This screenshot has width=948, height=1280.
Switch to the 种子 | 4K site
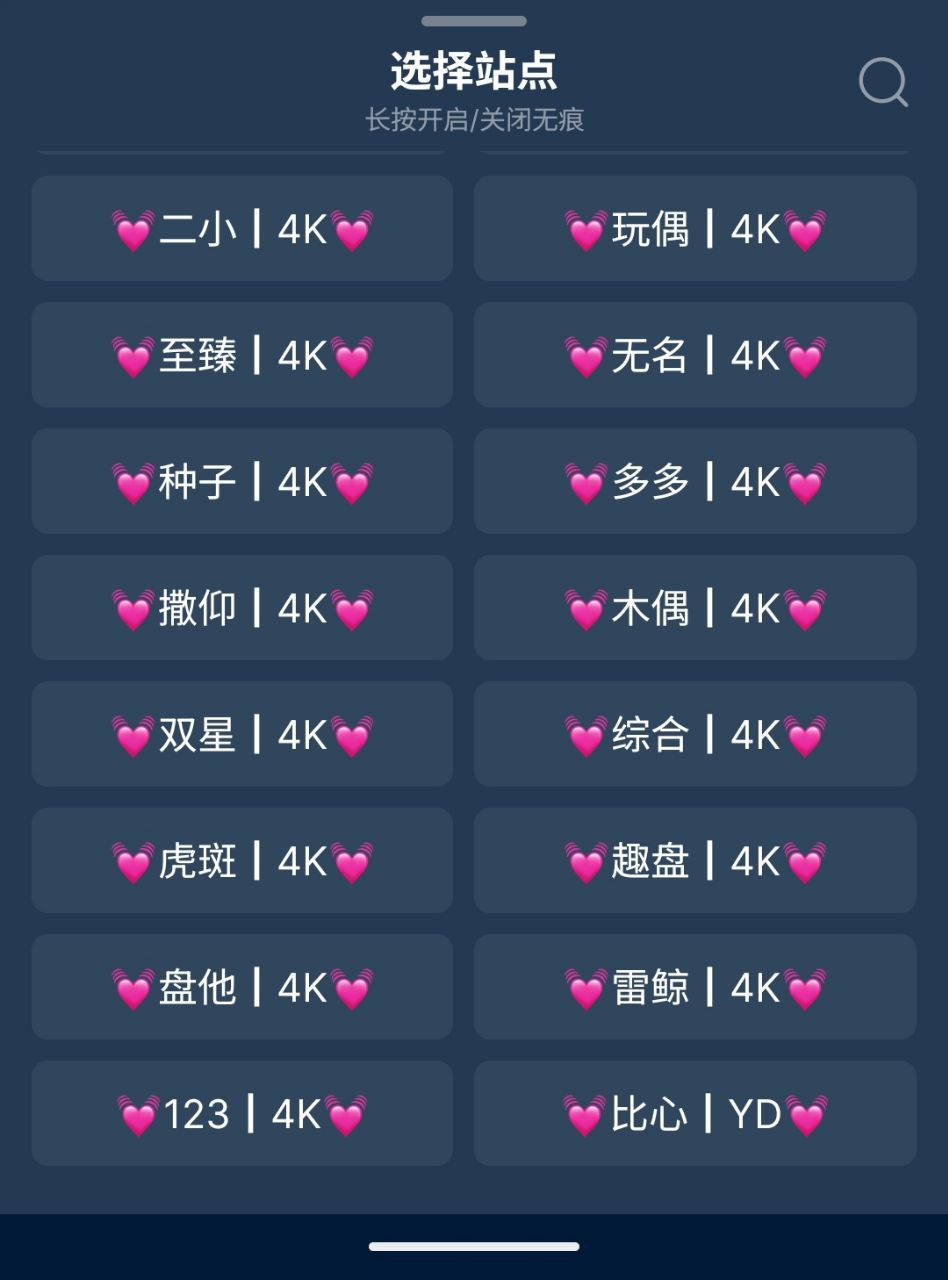point(242,481)
